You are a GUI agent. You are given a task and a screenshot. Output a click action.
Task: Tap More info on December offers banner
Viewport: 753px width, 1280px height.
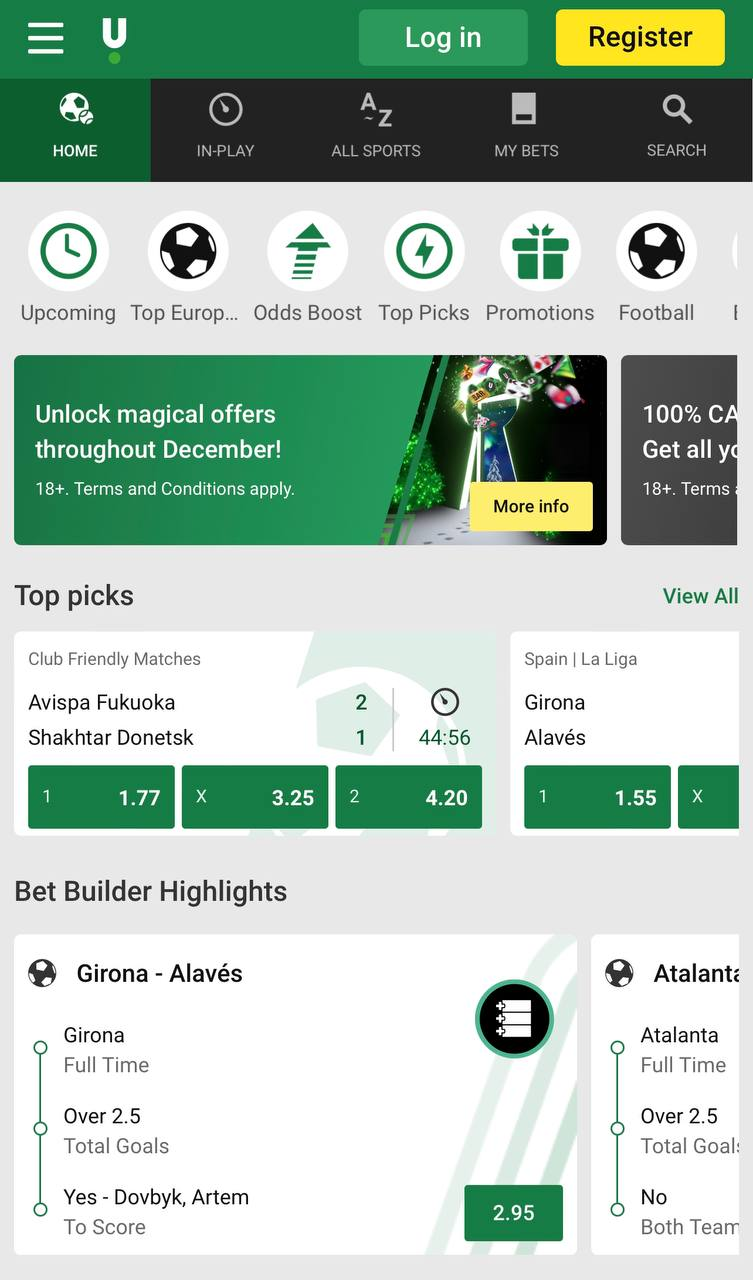[x=531, y=506]
